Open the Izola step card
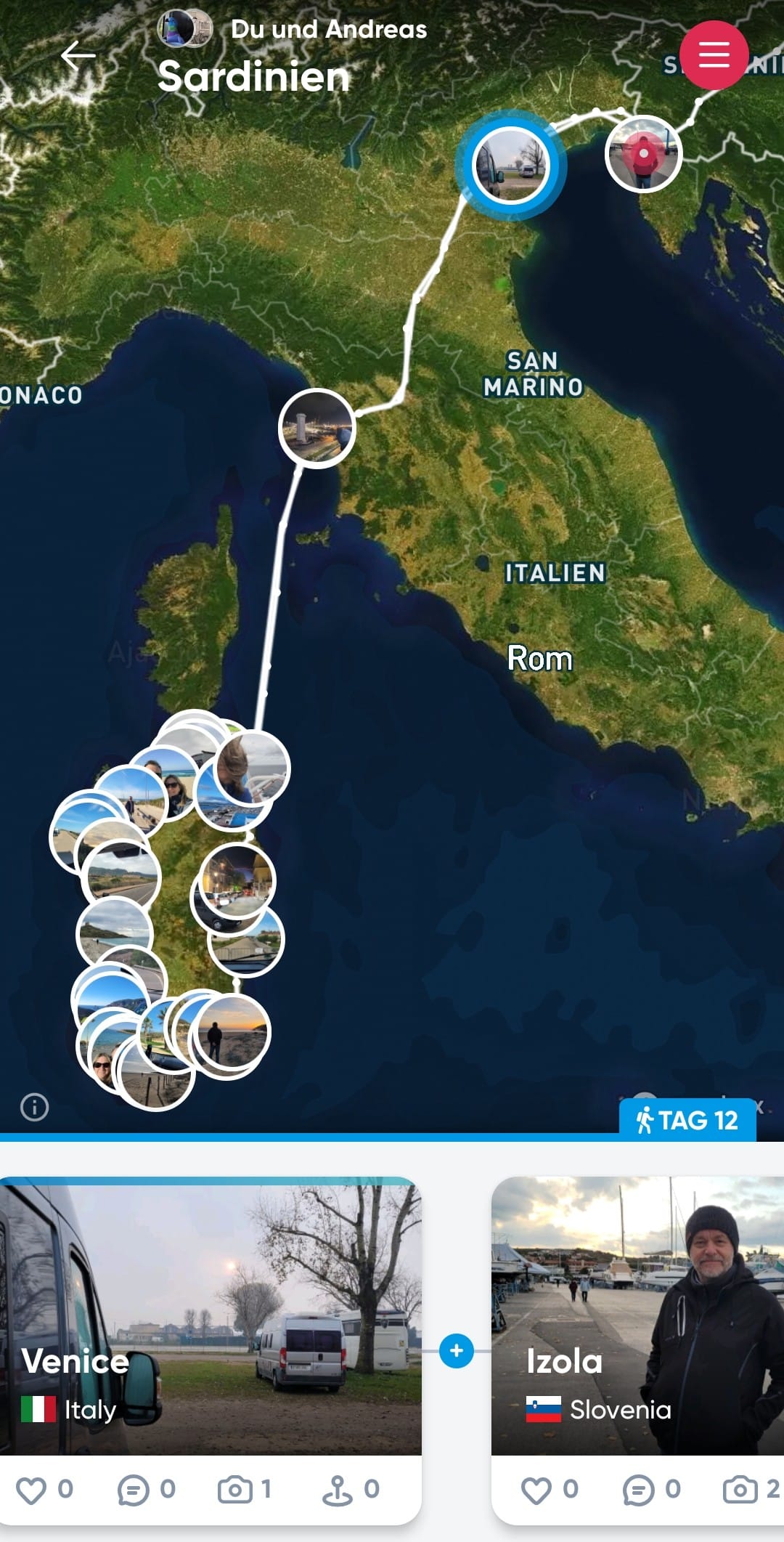The width and height of the screenshot is (784, 1542). pos(637,1316)
